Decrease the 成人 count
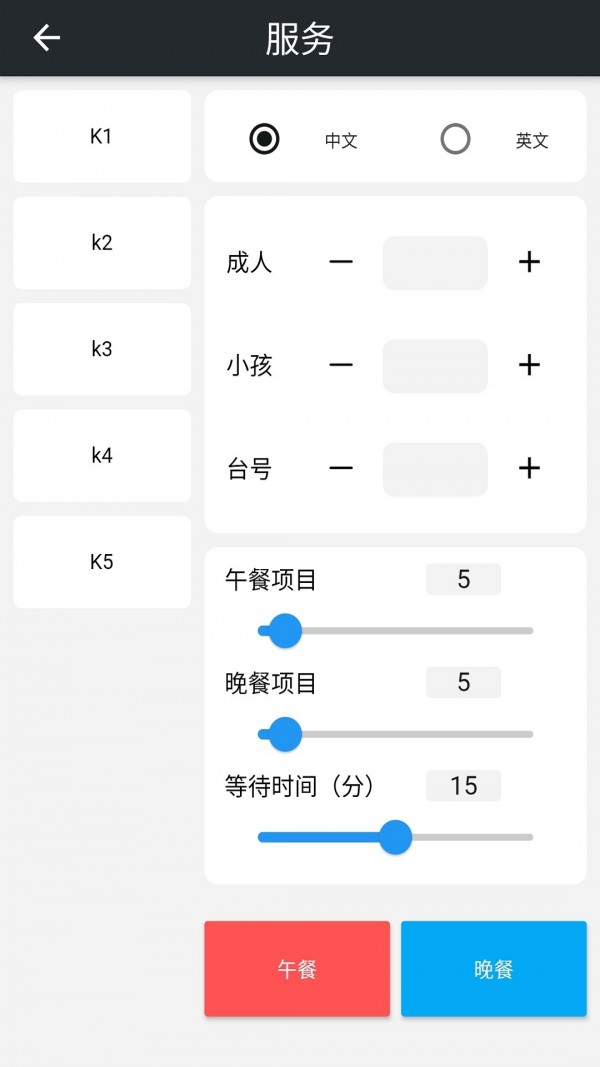 (x=341, y=262)
